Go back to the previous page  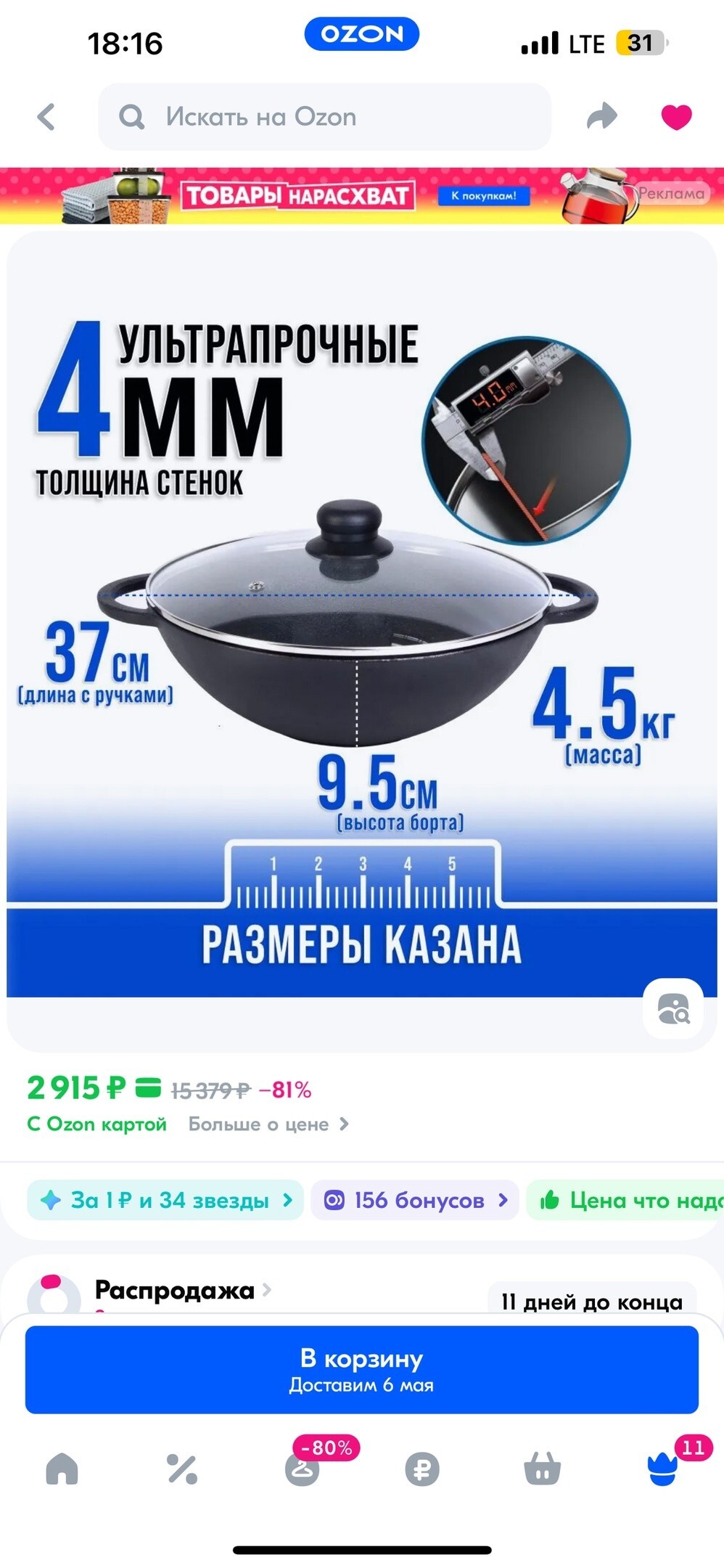[x=46, y=117]
